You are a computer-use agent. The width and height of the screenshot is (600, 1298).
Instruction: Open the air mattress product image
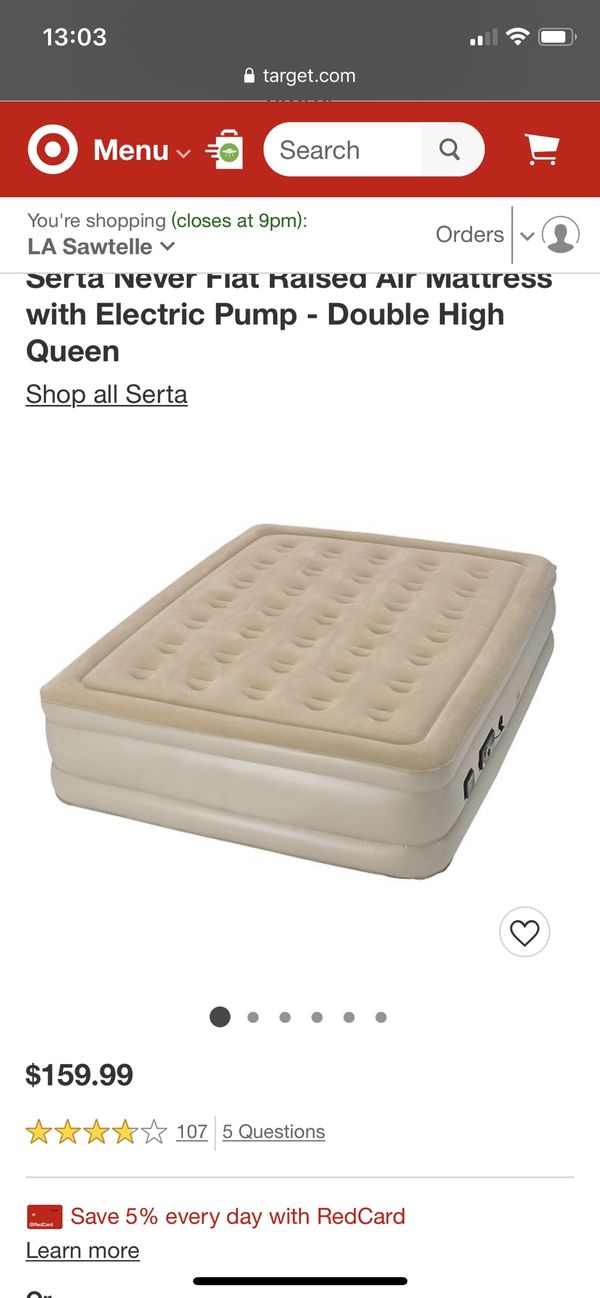pos(300,700)
